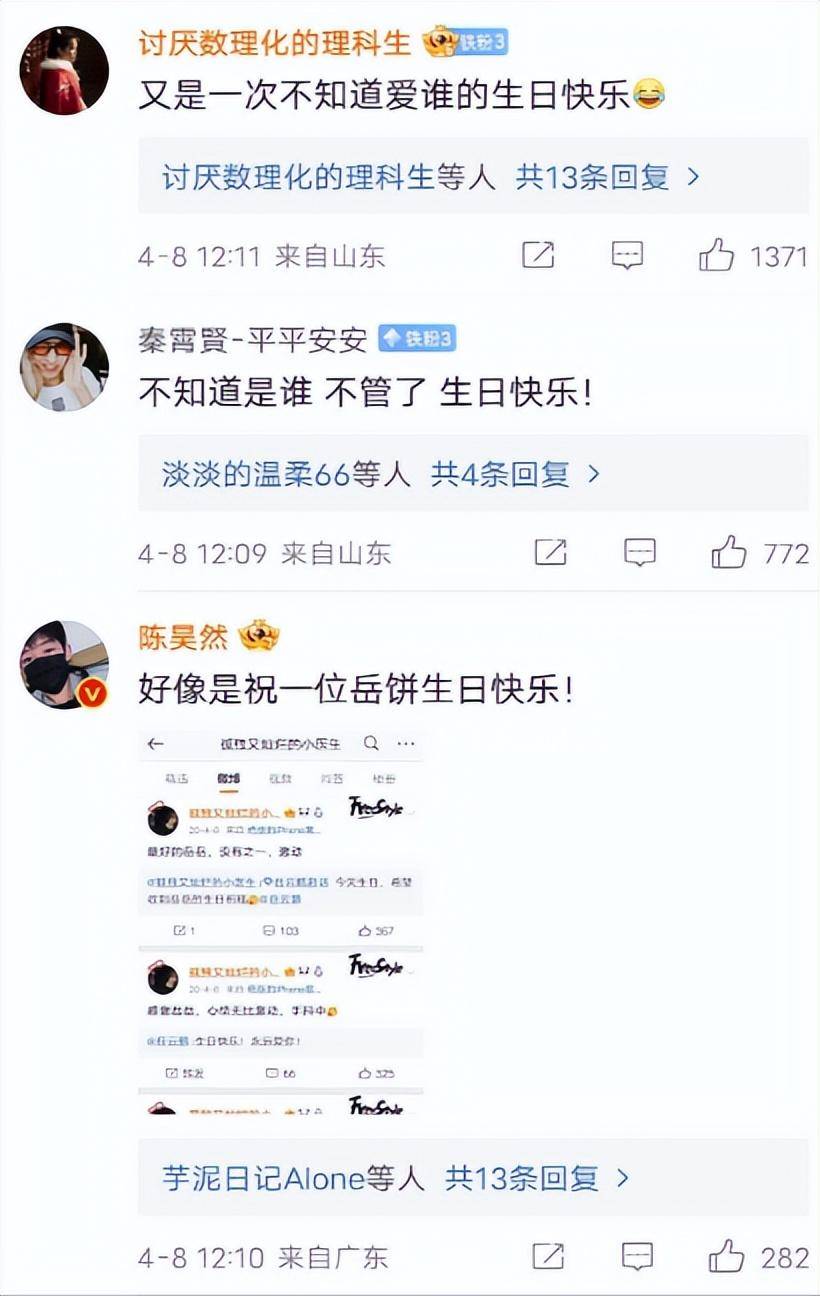
Task: Expand 共13条回复 from 芋泥日记Alone等人
Action: click(537, 1178)
